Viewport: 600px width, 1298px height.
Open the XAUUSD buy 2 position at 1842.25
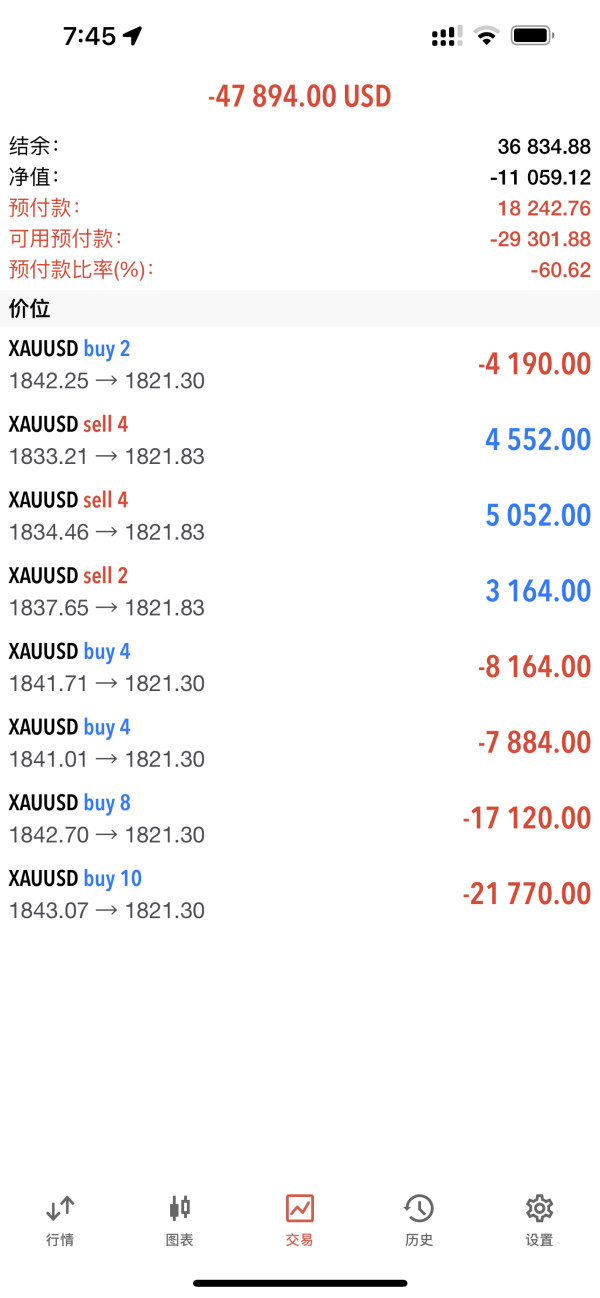(300, 364)
